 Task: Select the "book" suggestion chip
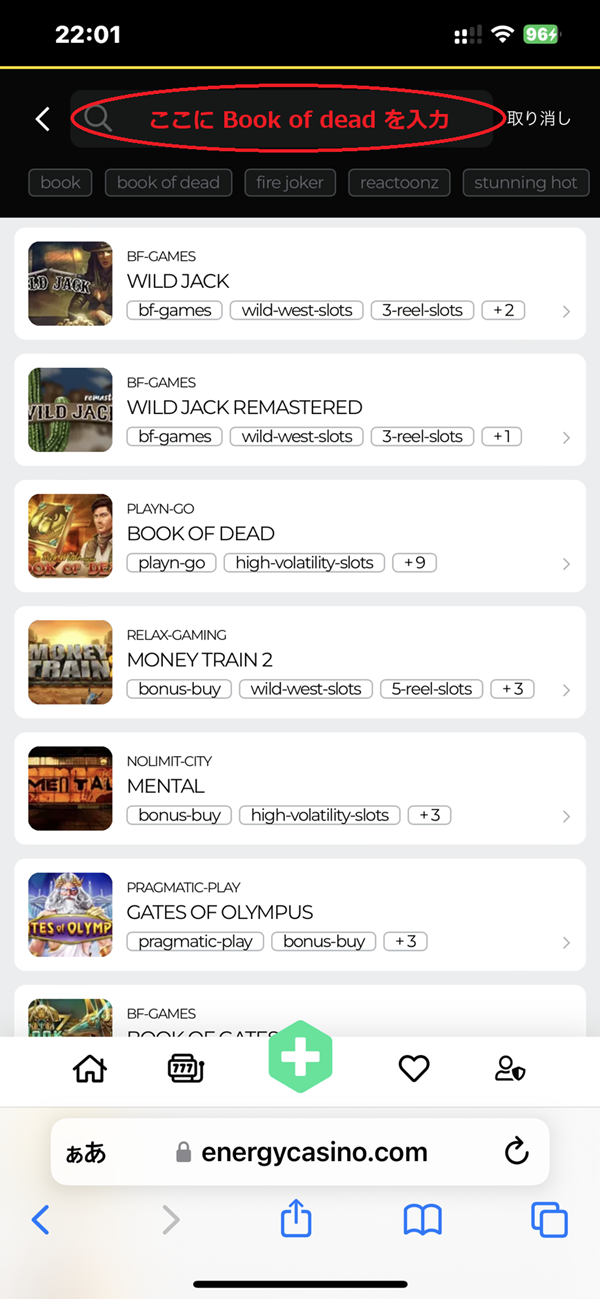point(60,182)
